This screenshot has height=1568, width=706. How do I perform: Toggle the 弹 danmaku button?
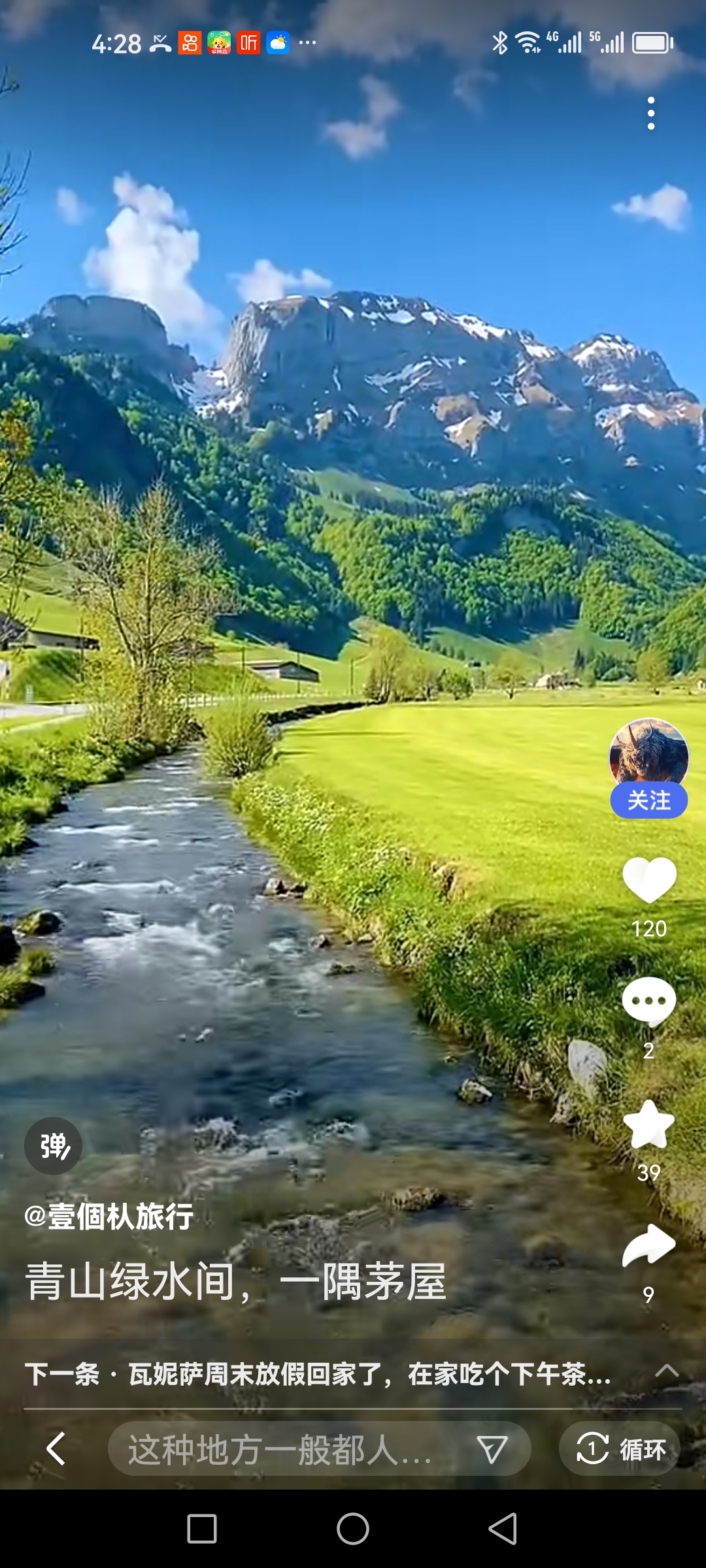pos(53,1146)
